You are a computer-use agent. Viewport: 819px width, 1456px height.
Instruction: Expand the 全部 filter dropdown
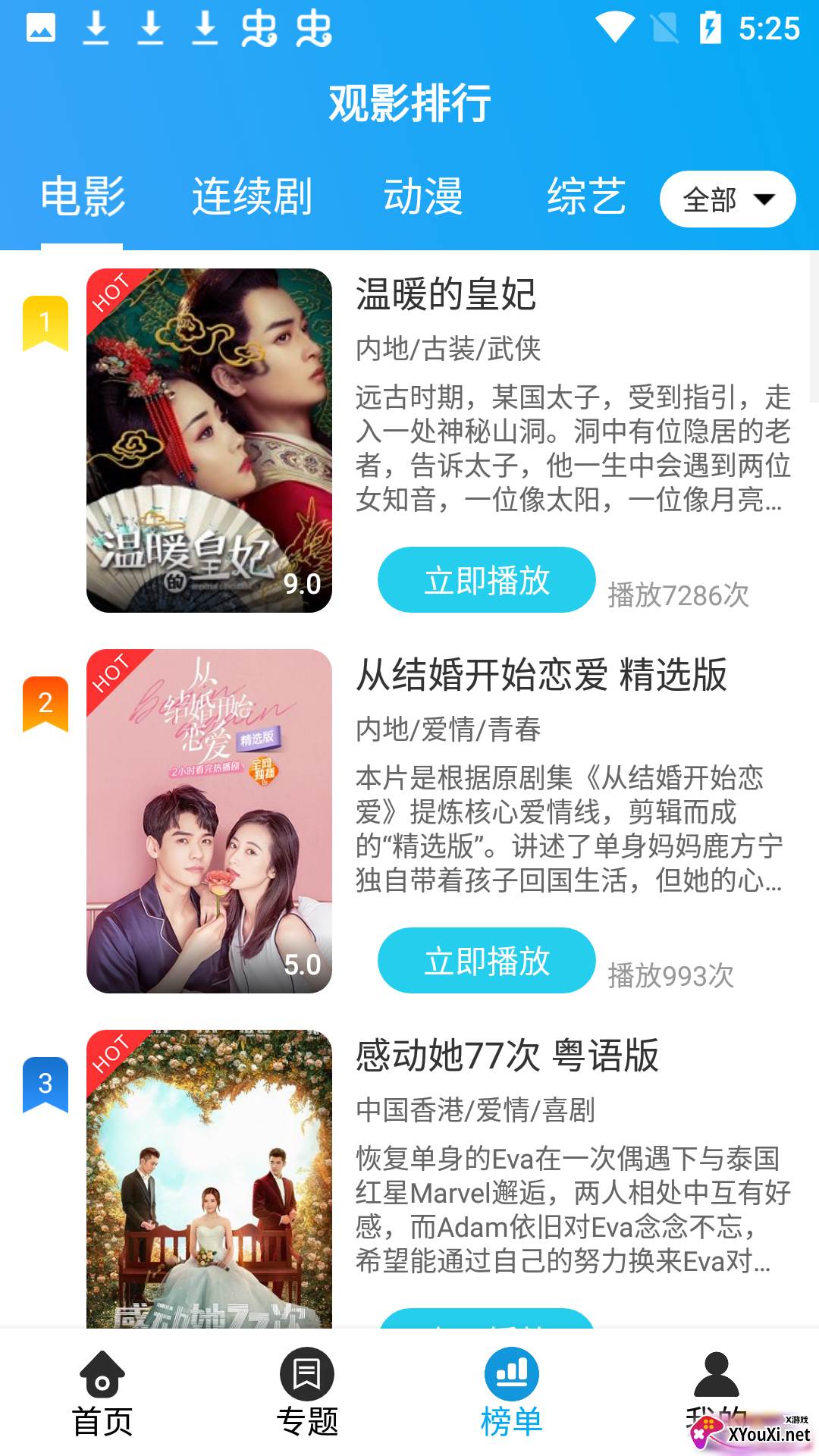coord(727,199)
